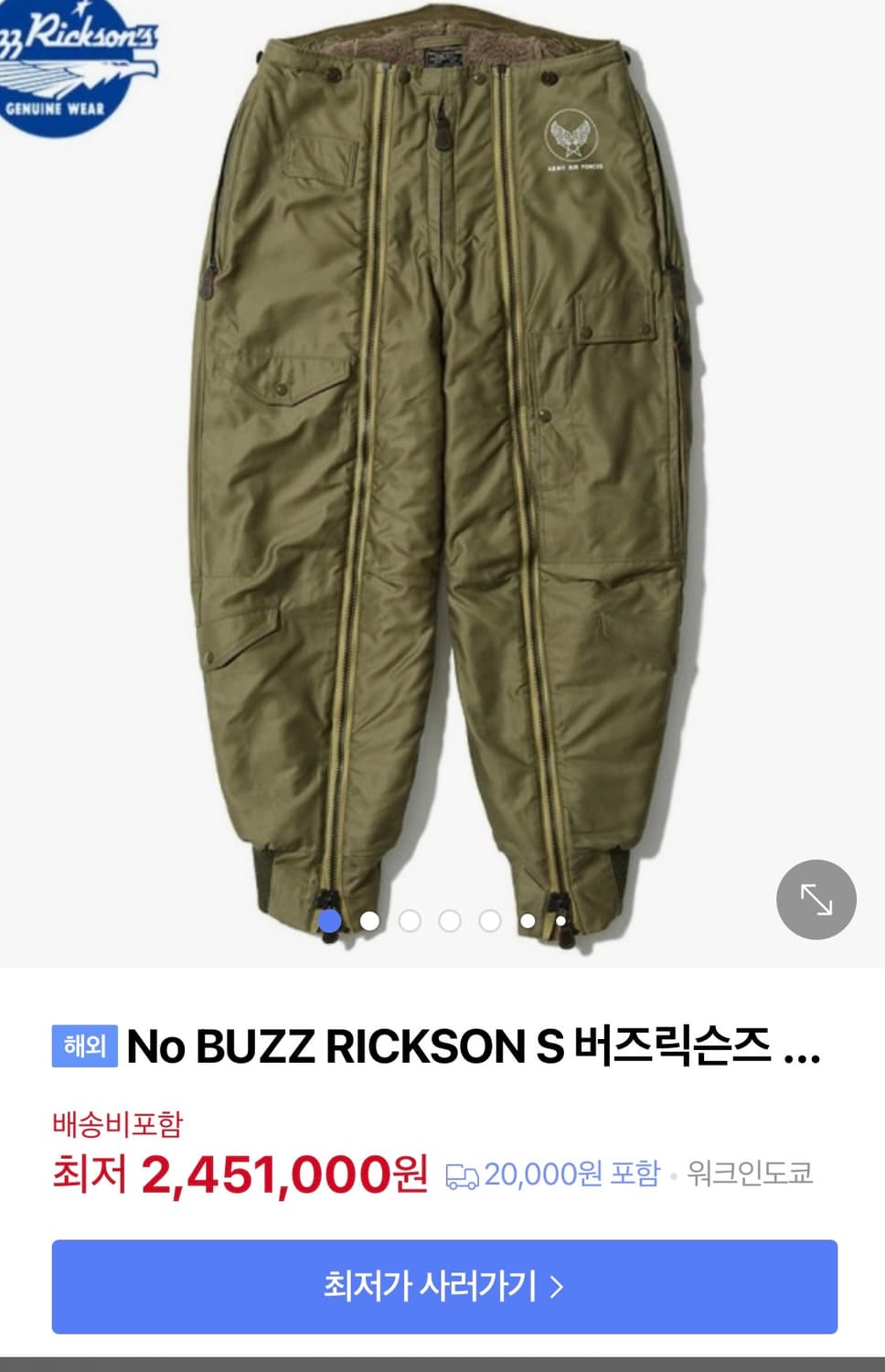This screenshot has width=885, height=1372.
Task: Select the third carousel dot
Action: [410, 919]
